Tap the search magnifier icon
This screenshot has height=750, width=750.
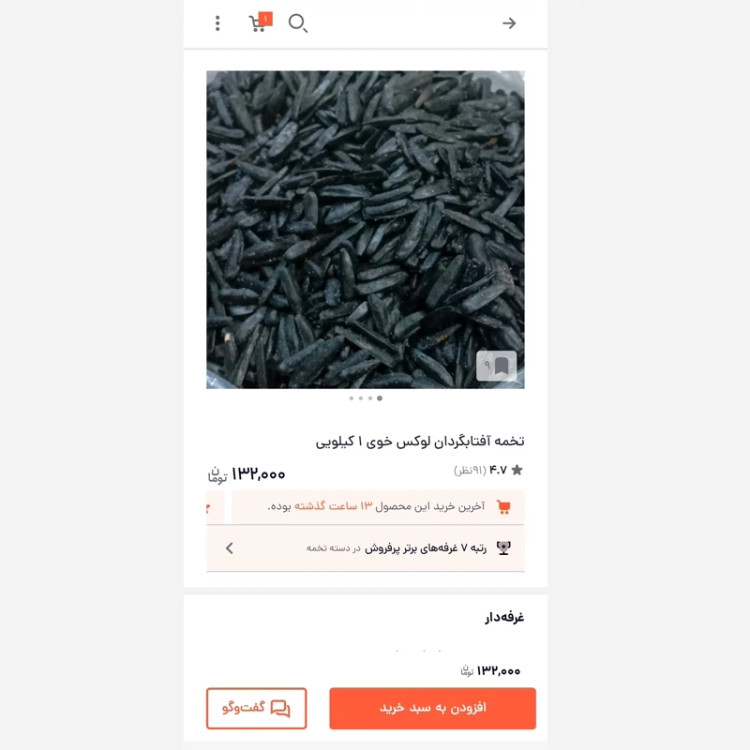coord(298,22)
